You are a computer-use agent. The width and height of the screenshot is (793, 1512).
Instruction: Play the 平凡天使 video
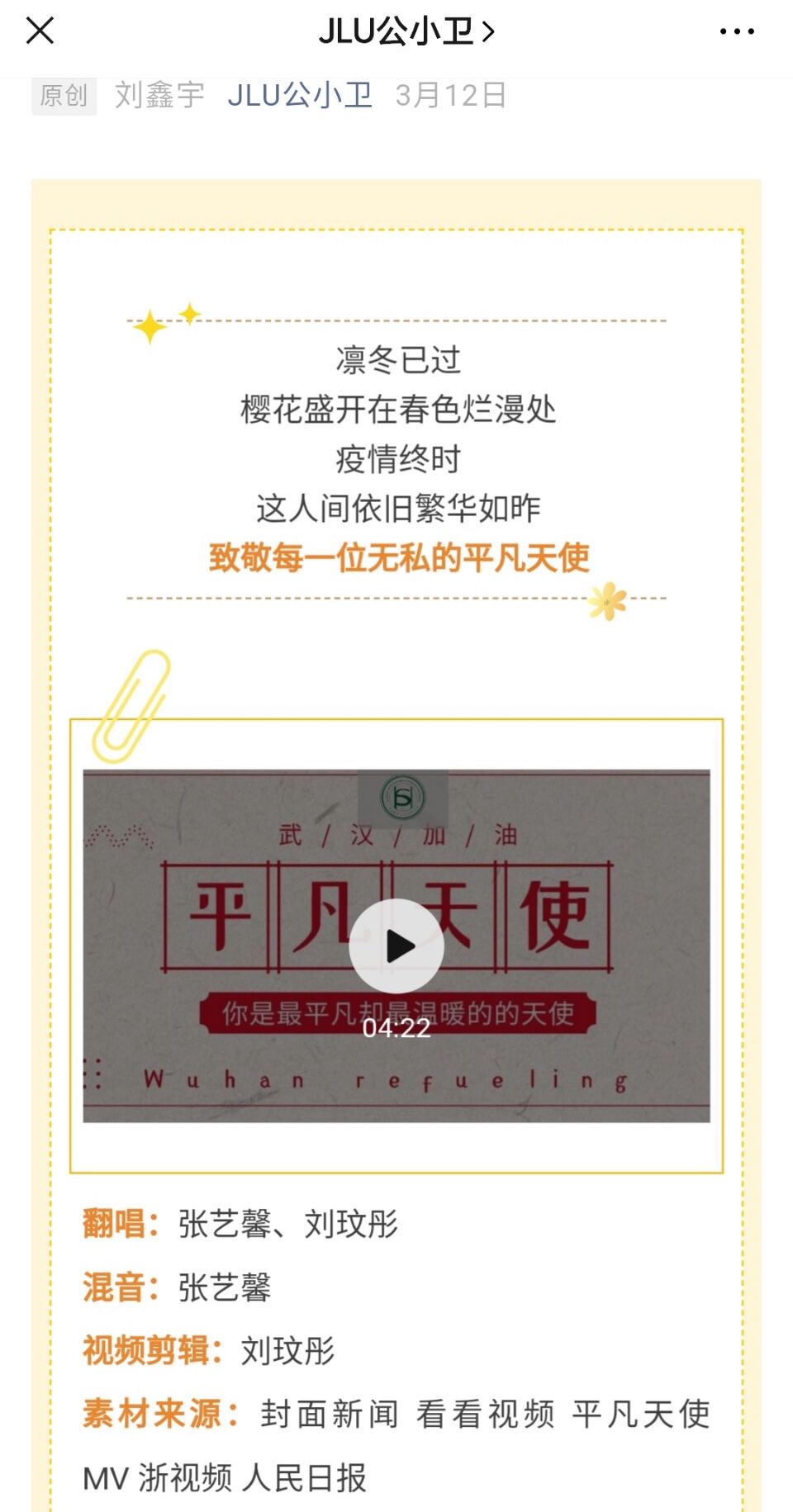(x=396, y=946)
